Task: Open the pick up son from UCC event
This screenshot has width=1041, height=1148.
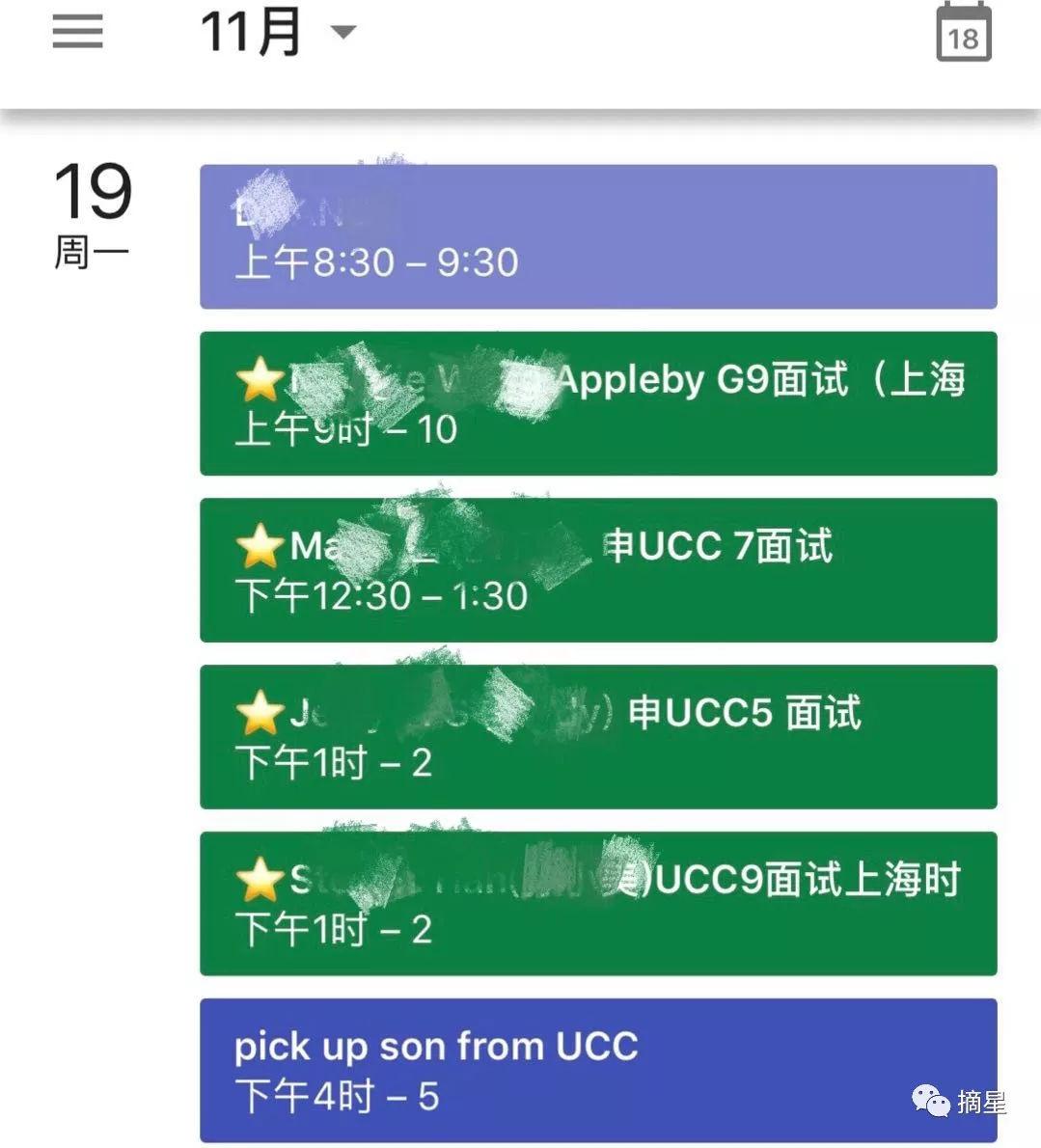Action: (597, 1070)
